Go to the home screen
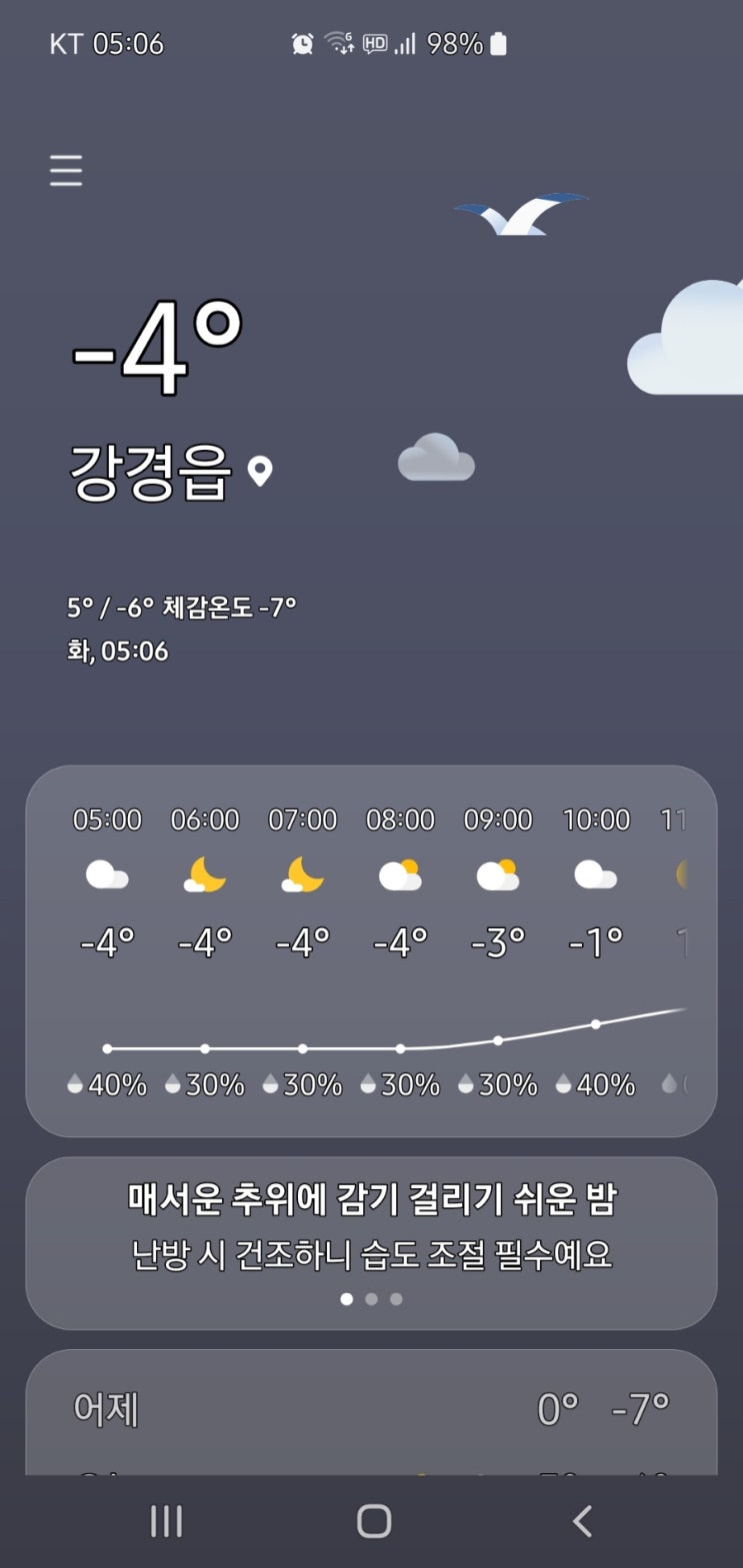743x1568 pixels. (373, 1521)
